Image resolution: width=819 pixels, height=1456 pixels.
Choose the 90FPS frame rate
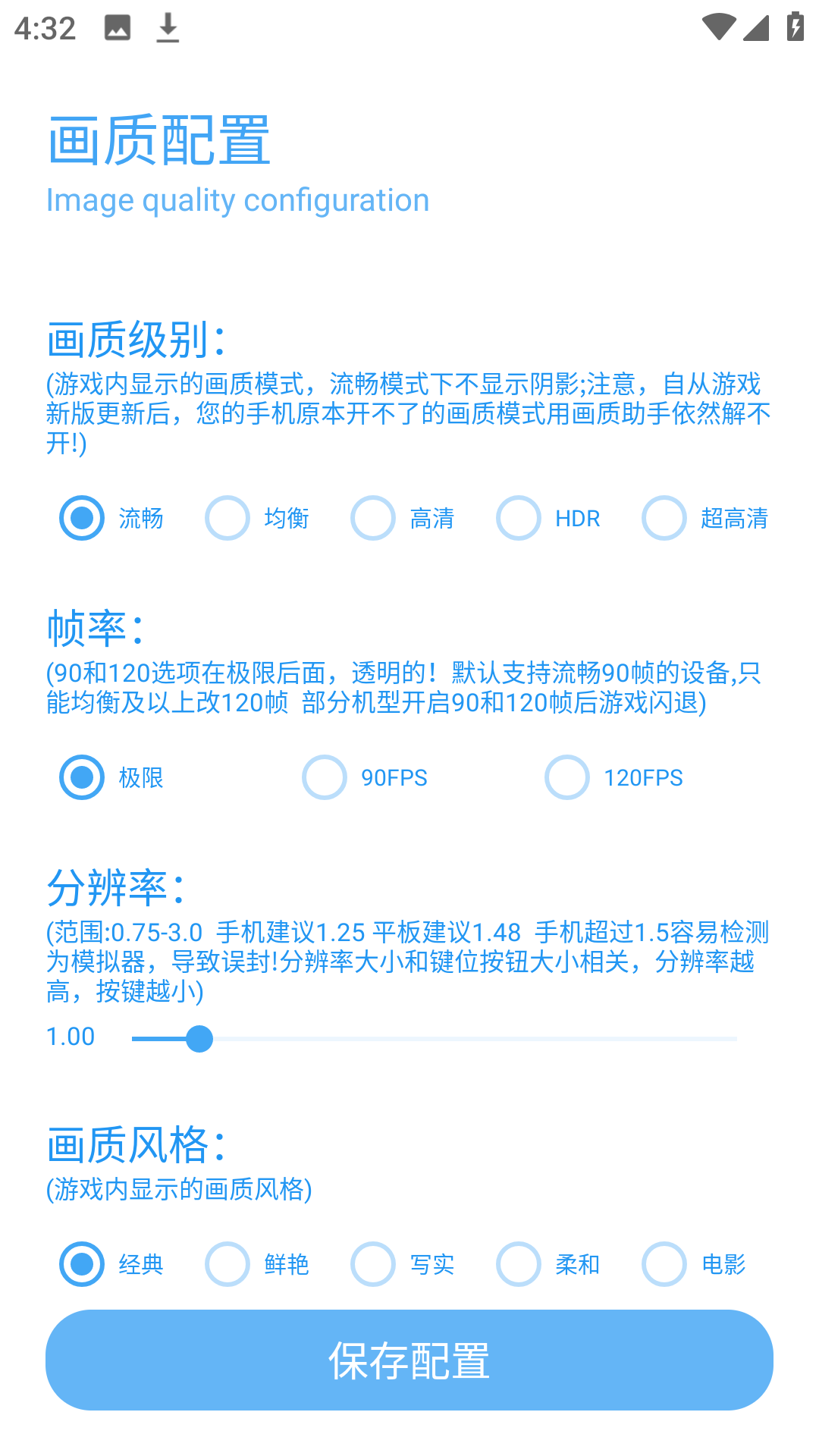tap(325, 777)
